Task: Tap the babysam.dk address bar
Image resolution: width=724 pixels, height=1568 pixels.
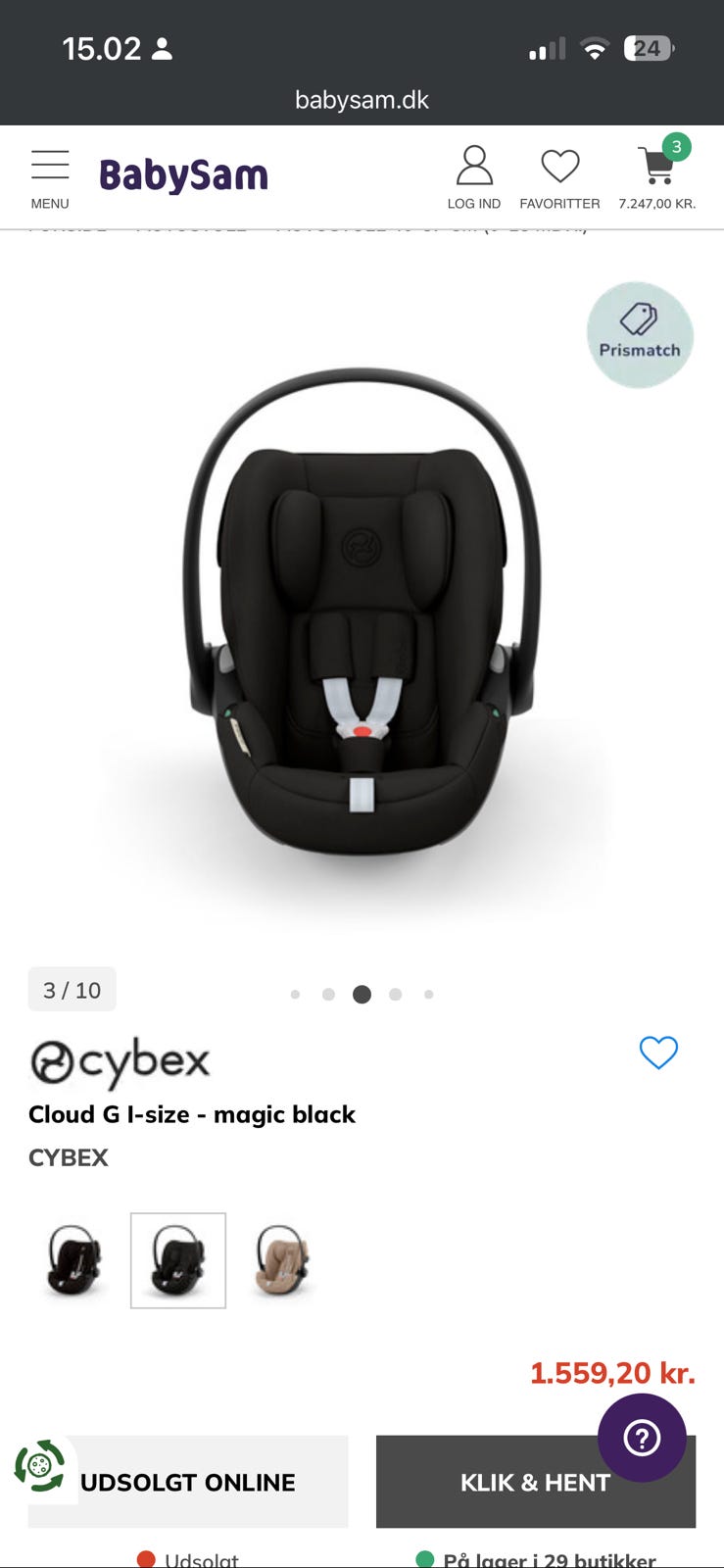Action: click(362, 100)
